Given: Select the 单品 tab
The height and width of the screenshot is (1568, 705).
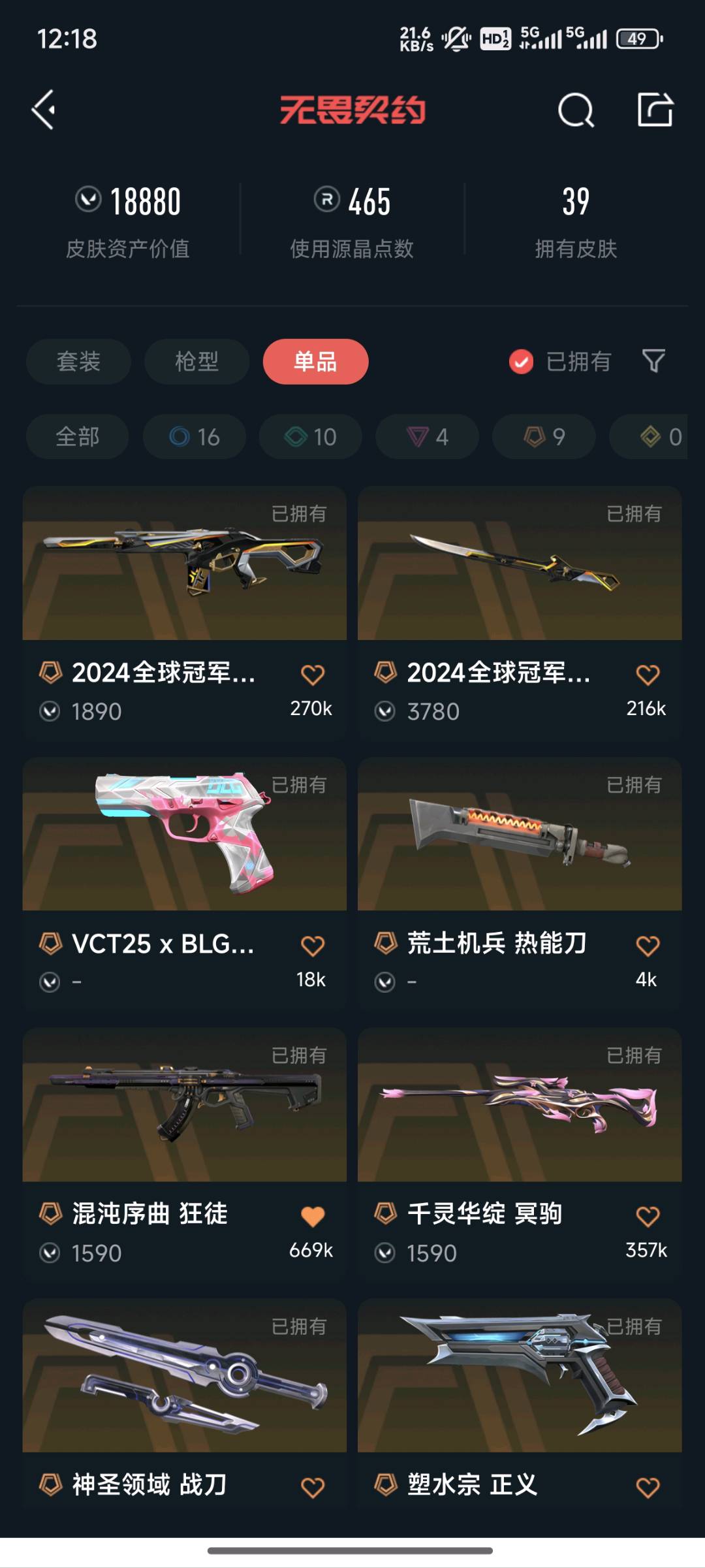Looking at the screenshot, I should 315,361.
